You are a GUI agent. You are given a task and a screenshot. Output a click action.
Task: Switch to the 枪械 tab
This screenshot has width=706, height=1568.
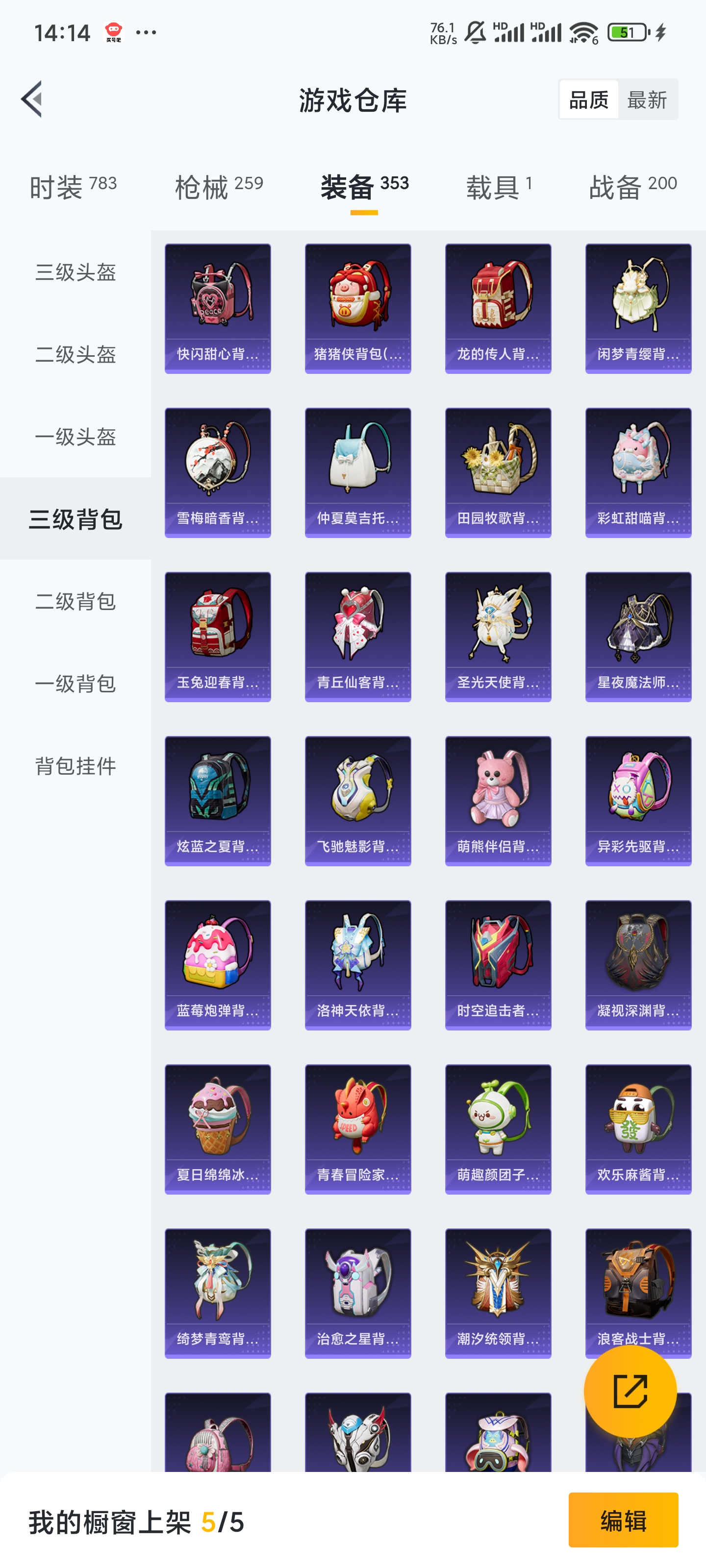point(219,186)
